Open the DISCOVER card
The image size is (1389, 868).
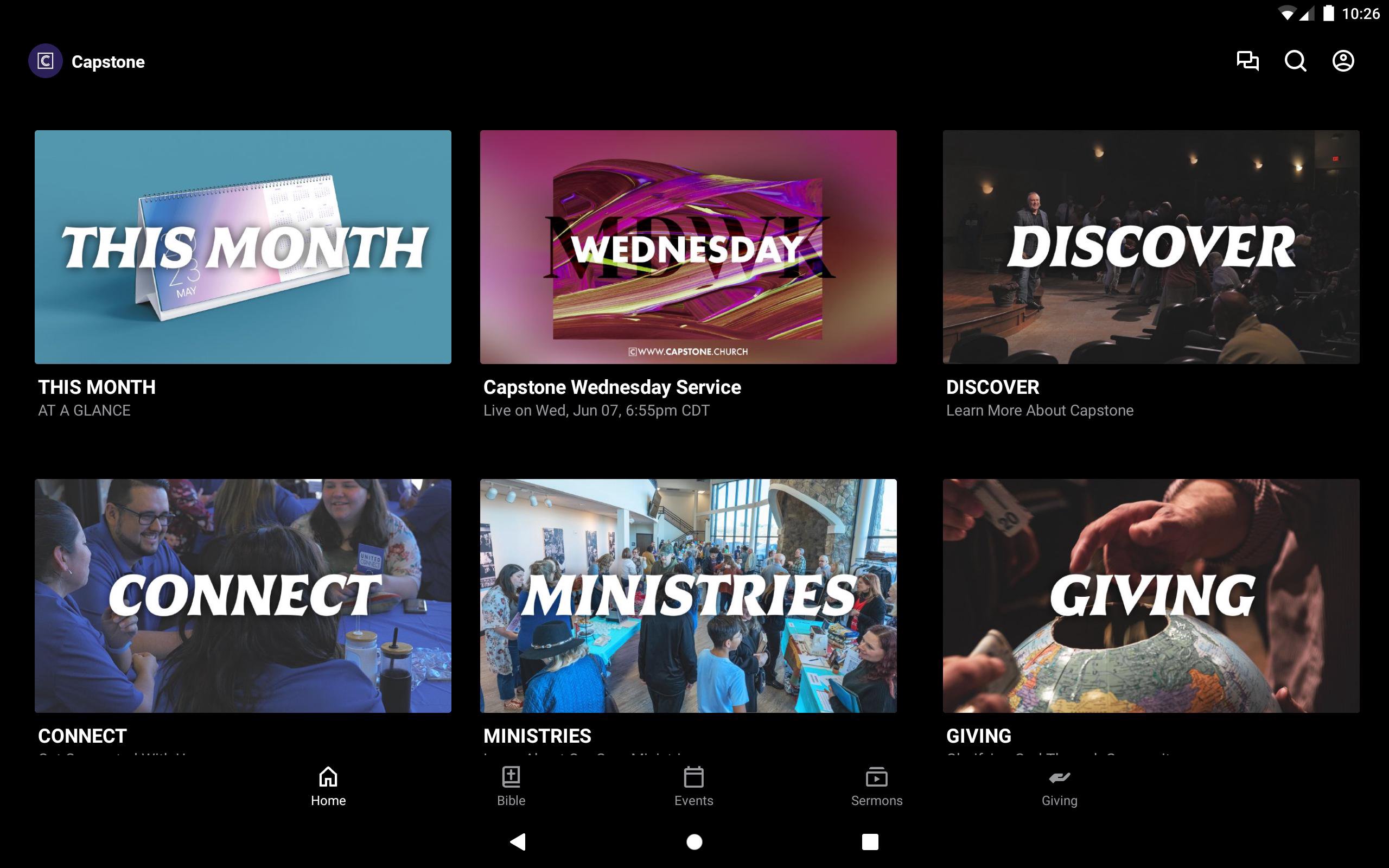click(x=1151, y=247)
